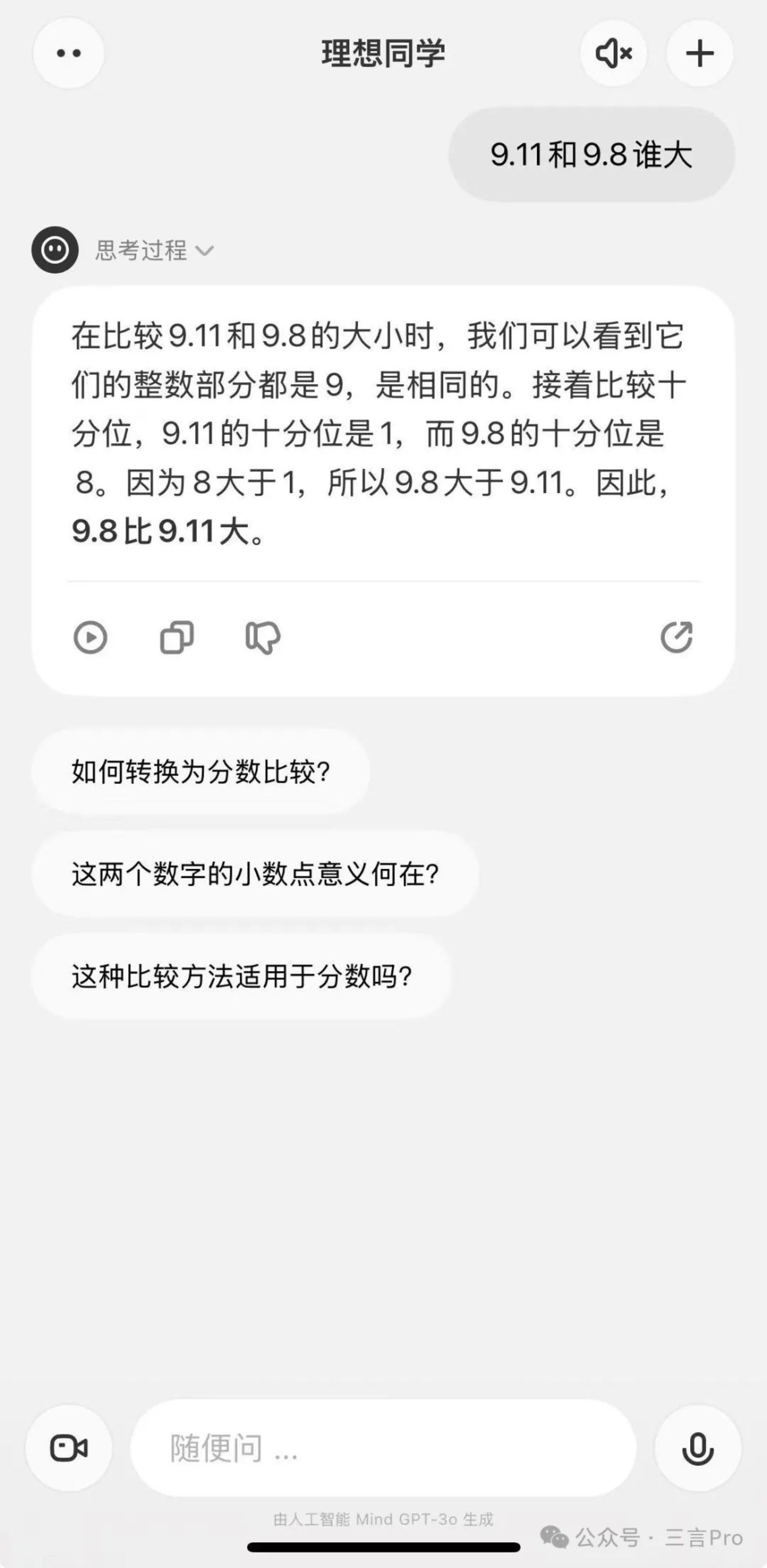The height and width of the screenshot is (1568, 767).
Task: Share the answer
Action: pos(676,637)
